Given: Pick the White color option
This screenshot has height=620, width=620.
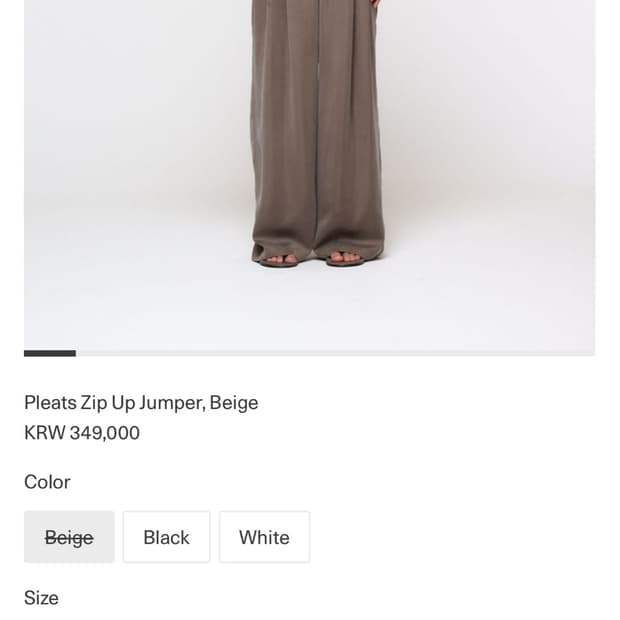Looking at the screenshot, I should tap(265, 537).
